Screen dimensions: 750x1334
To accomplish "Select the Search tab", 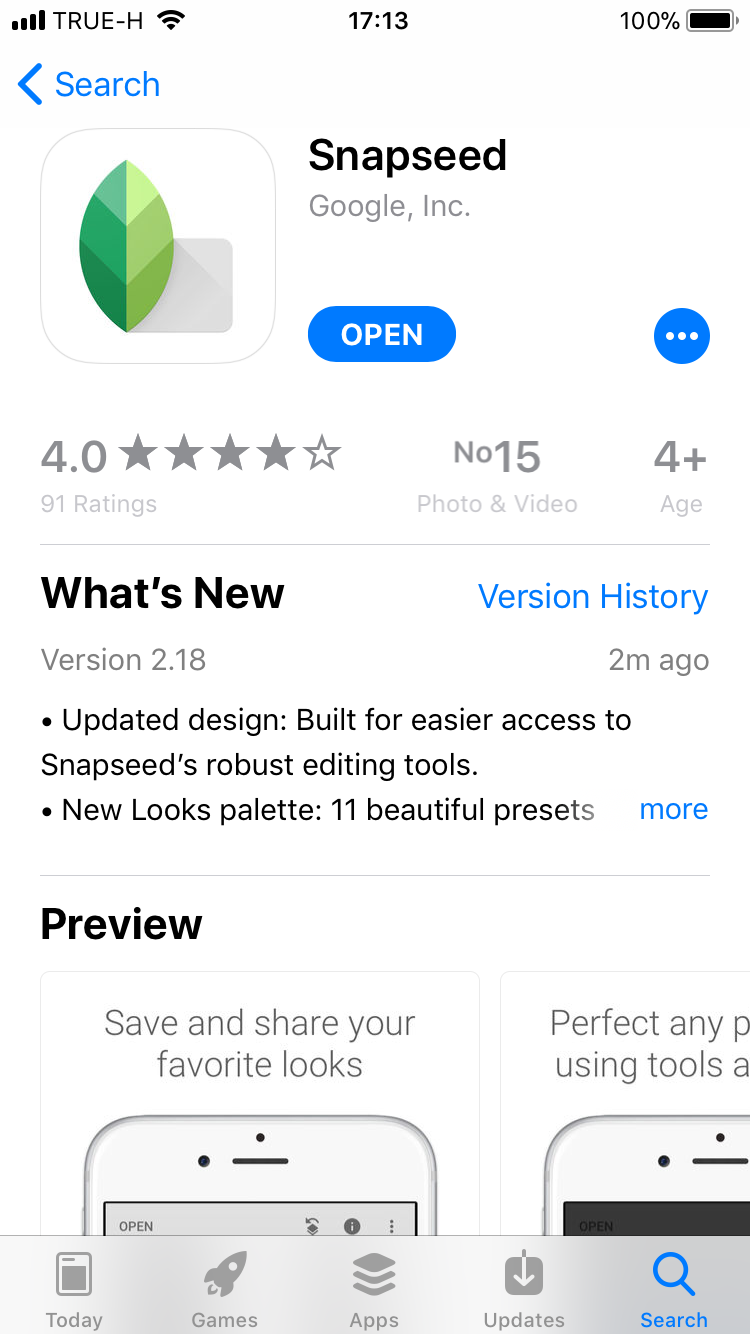I will tap(674, 1290).
